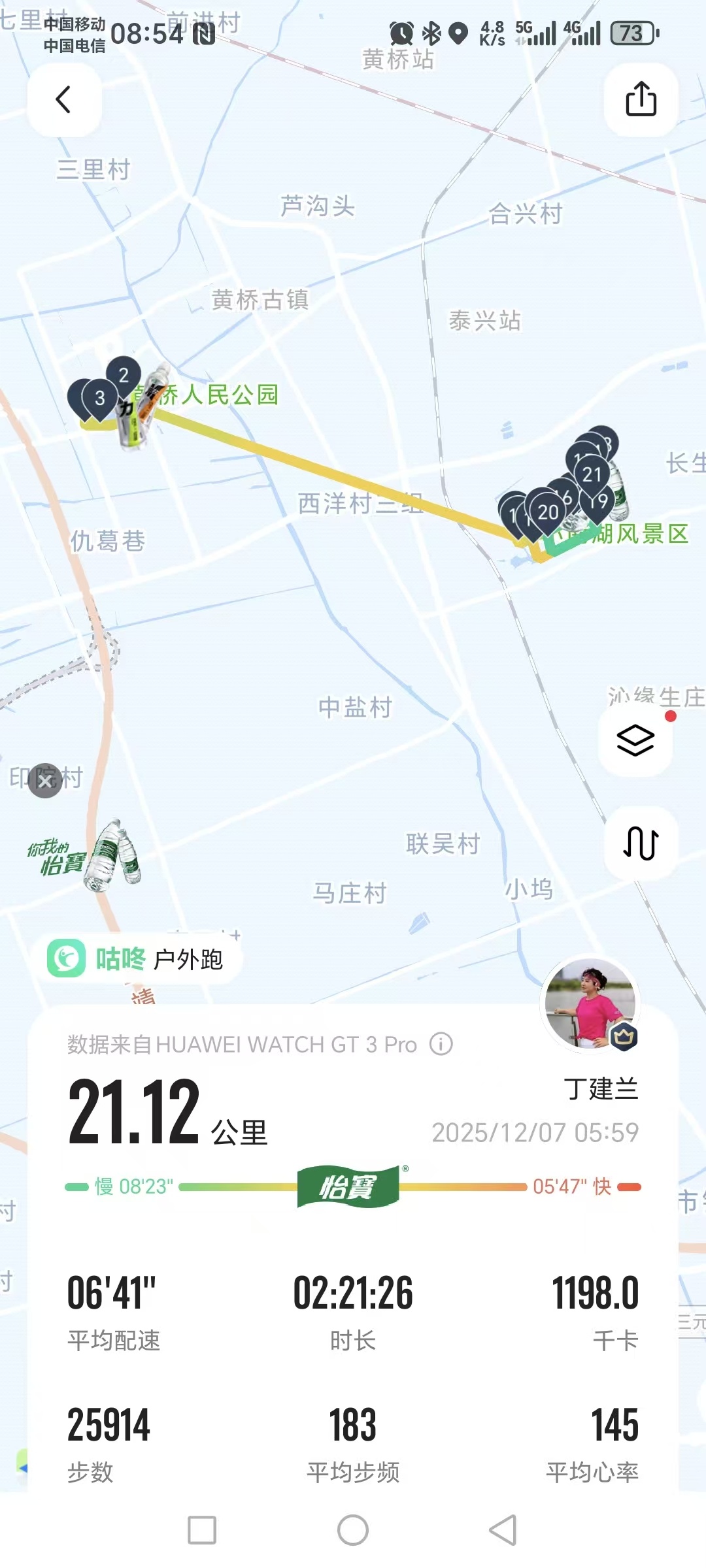Go back using the top-left arrow

[64, 100]
